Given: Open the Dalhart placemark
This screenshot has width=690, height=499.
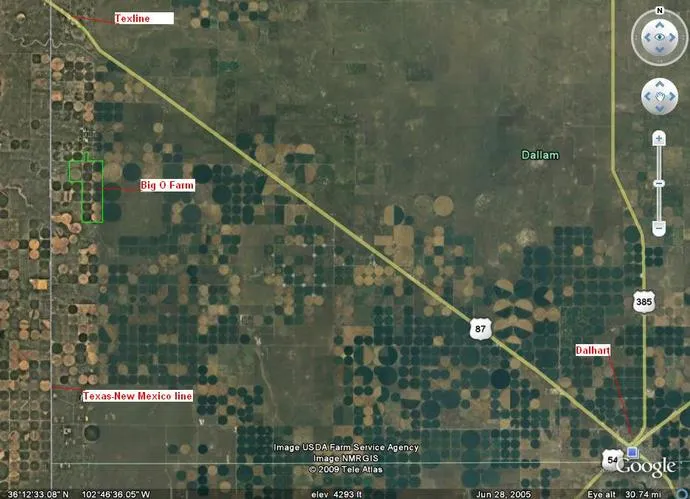Looking at the screenshot, I should (x=596, y=351).
